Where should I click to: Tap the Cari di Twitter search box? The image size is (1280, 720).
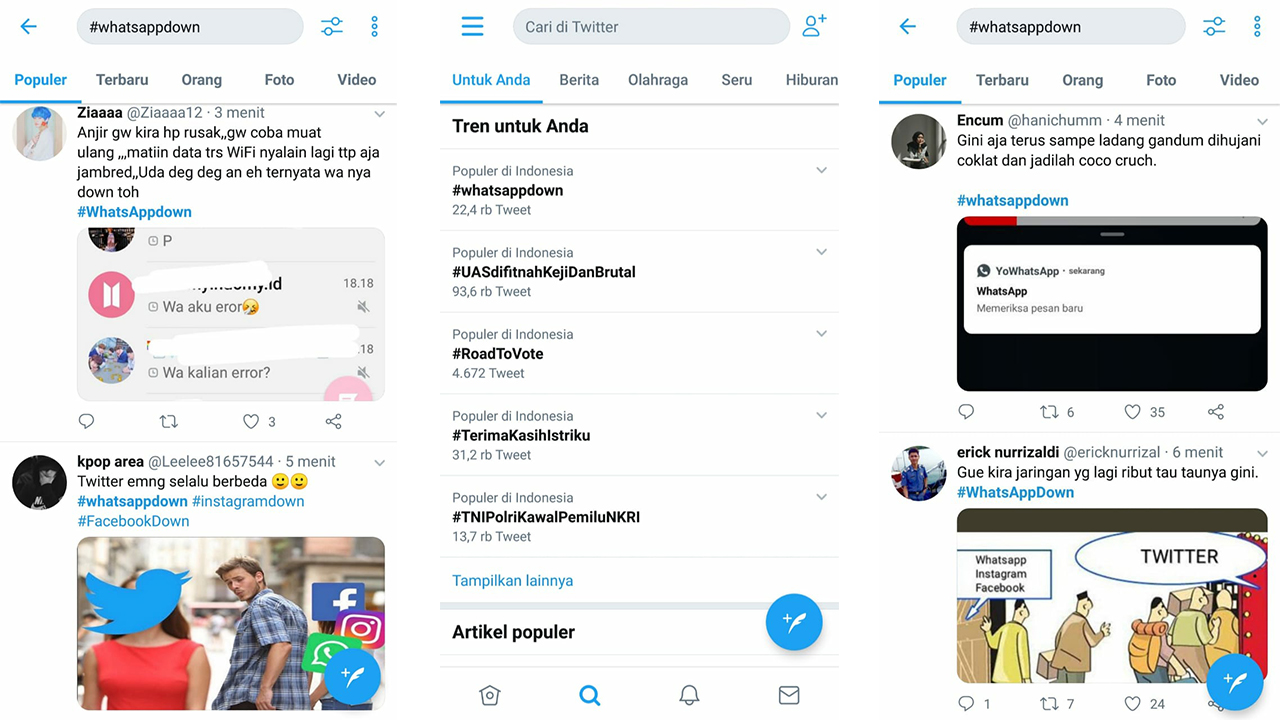pos(650,27)
